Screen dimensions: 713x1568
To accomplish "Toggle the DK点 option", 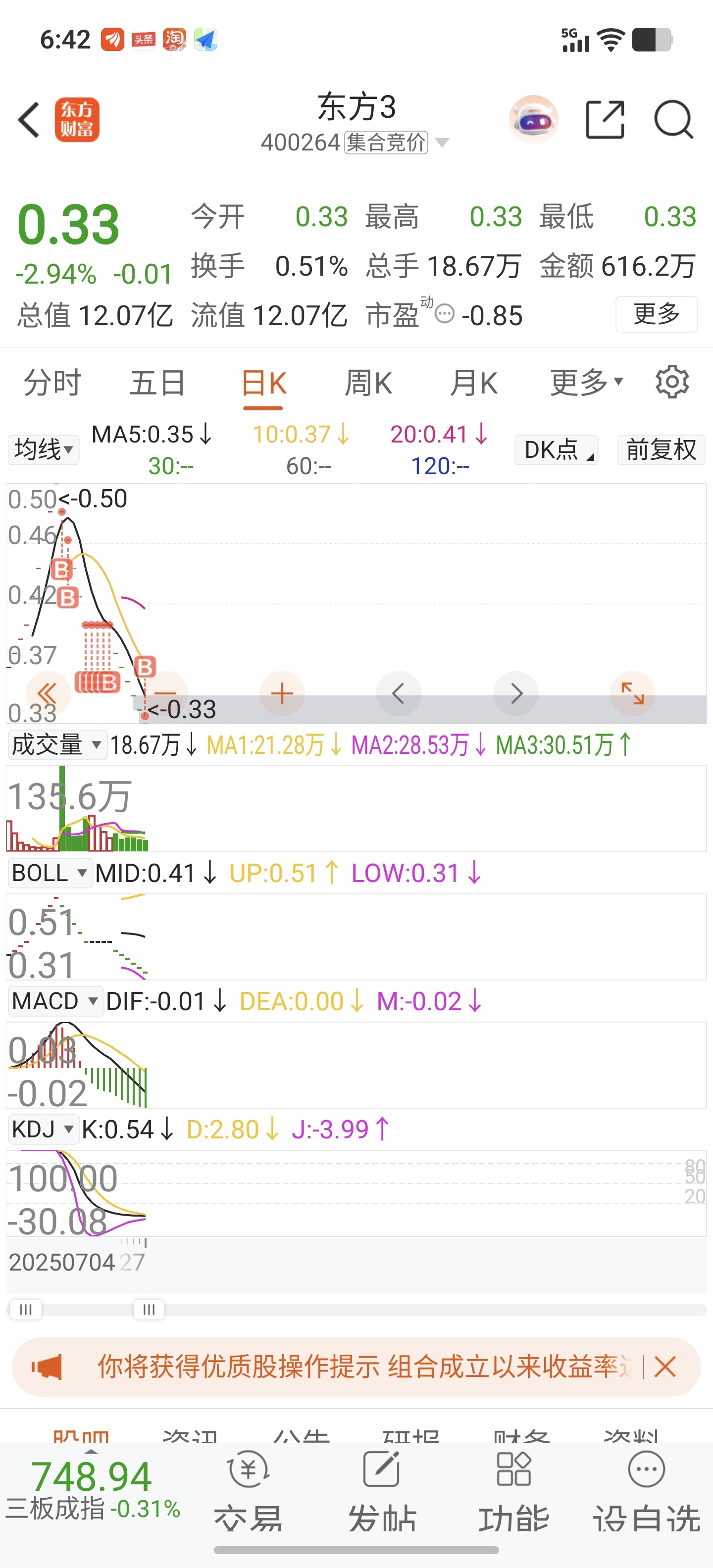I will 557,450.
